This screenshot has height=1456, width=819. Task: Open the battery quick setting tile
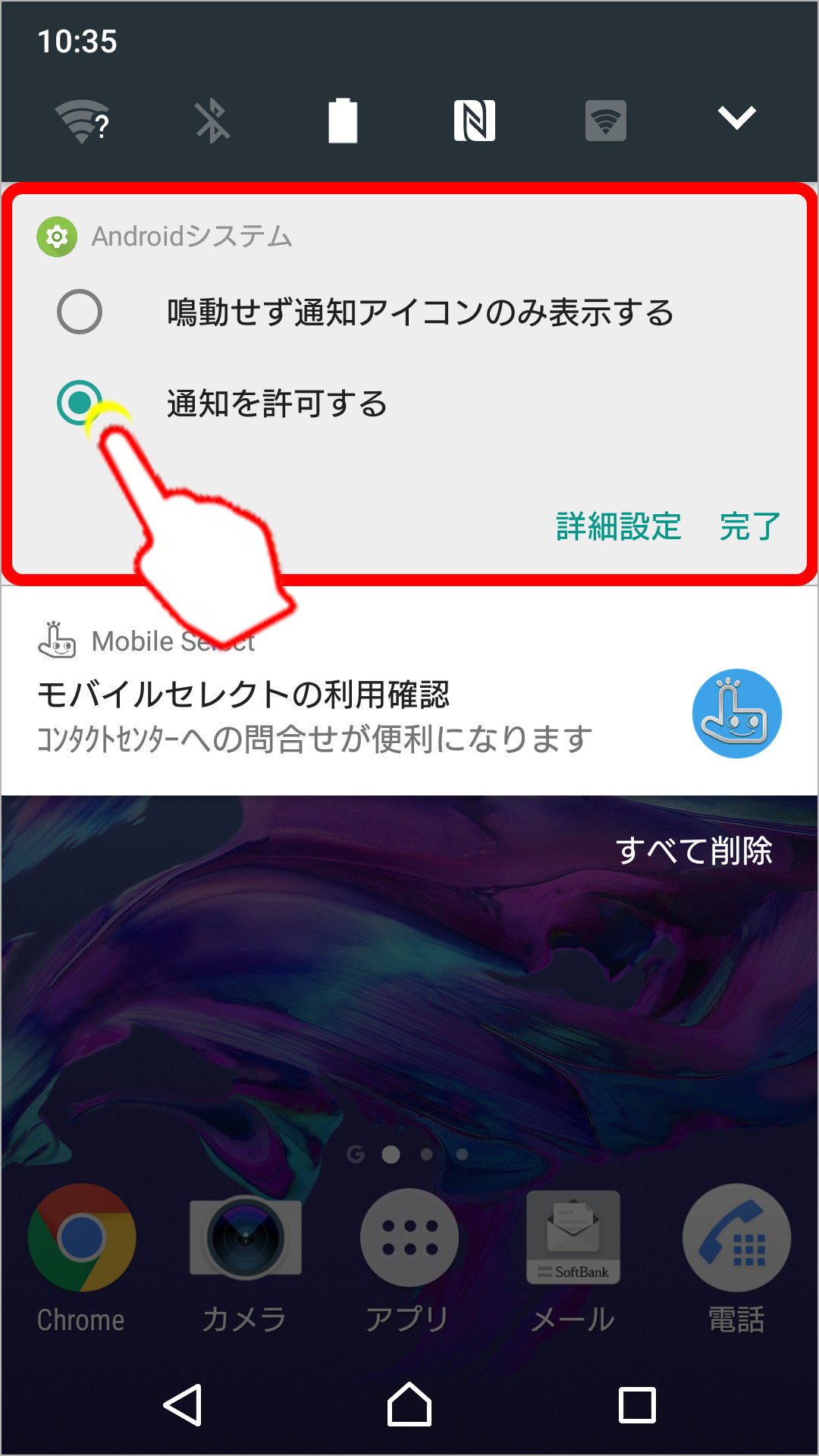point(343,121)
